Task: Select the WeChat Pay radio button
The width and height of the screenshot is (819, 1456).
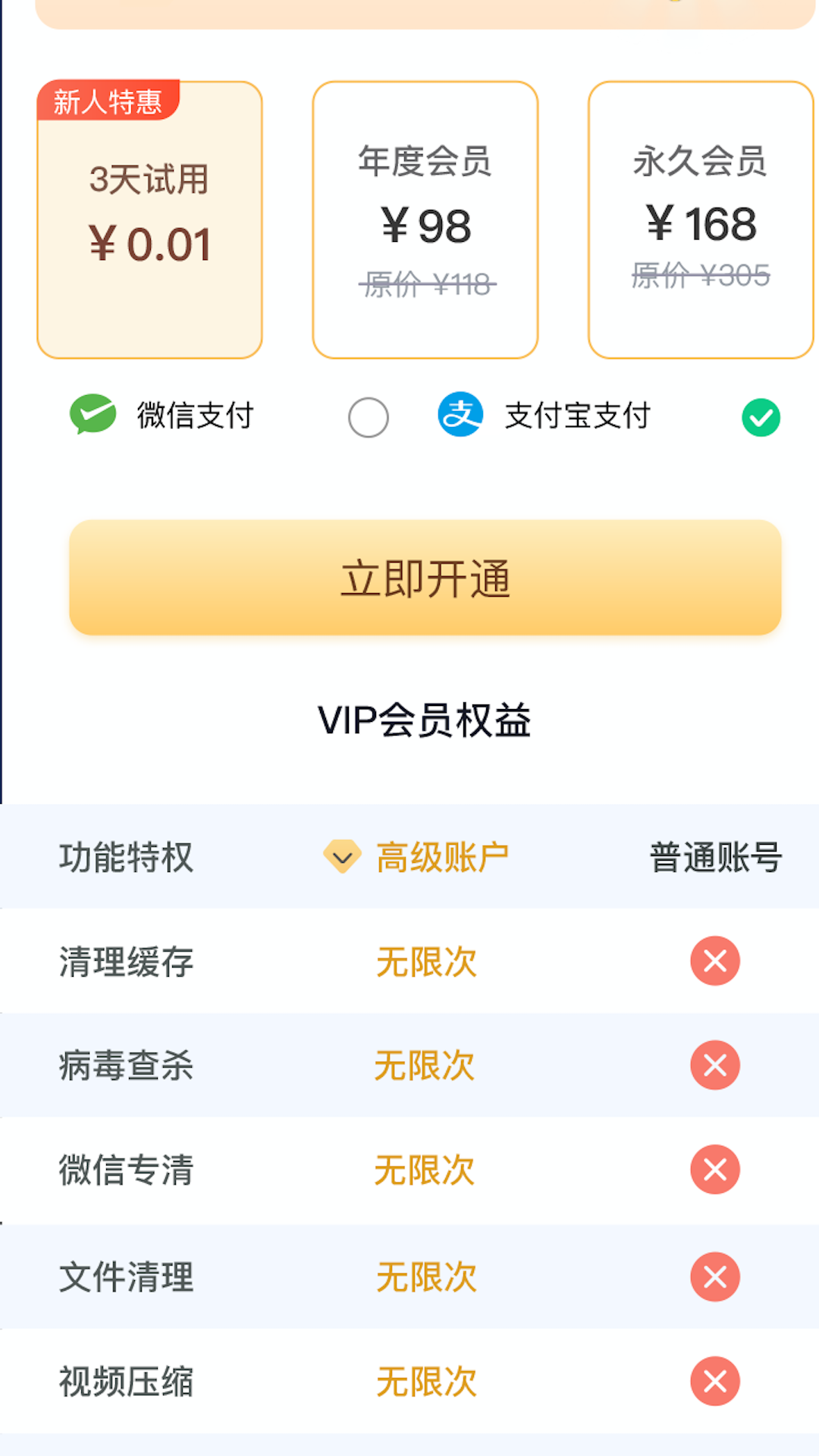Action: [369, 417]
